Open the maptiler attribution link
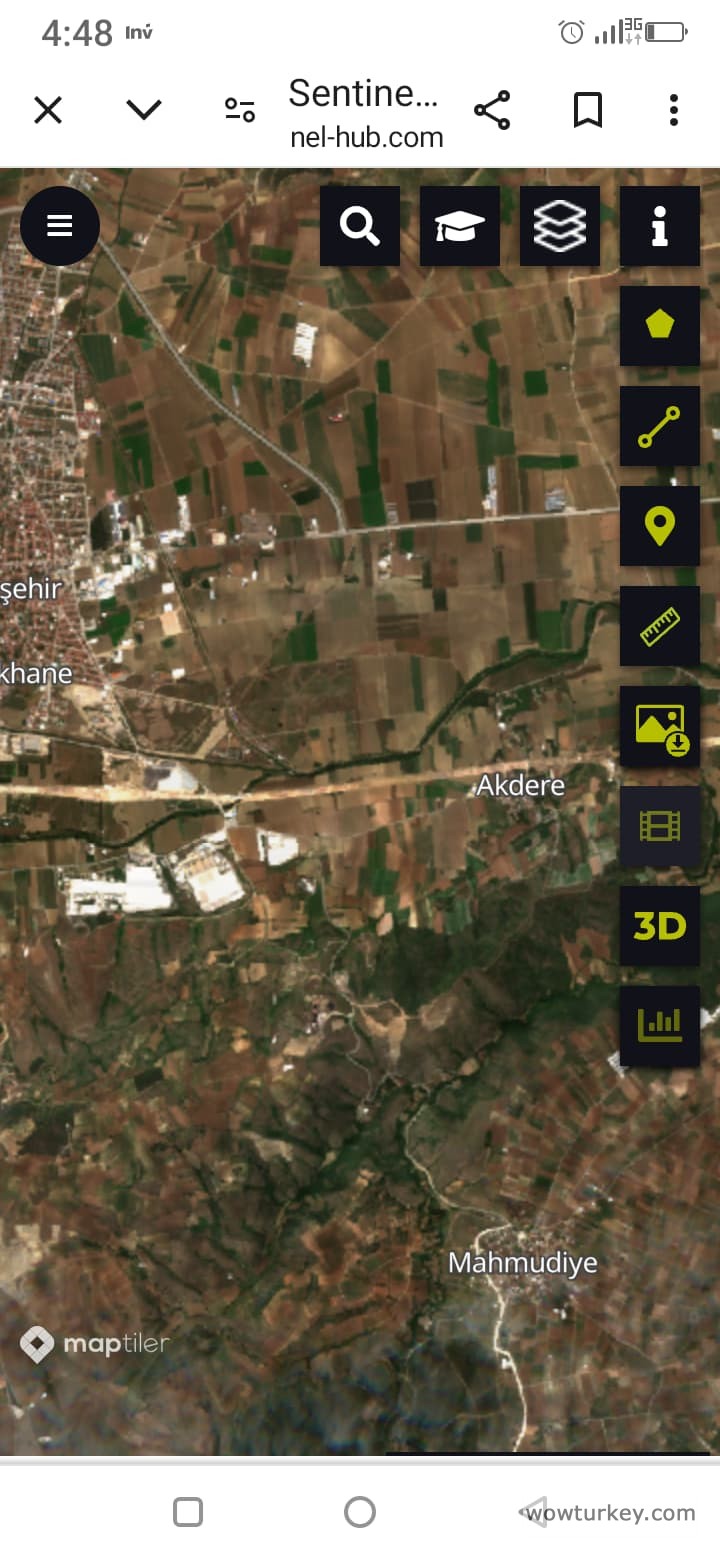This screenshot has height=1560, width=720. click(x=95, y=1344)
